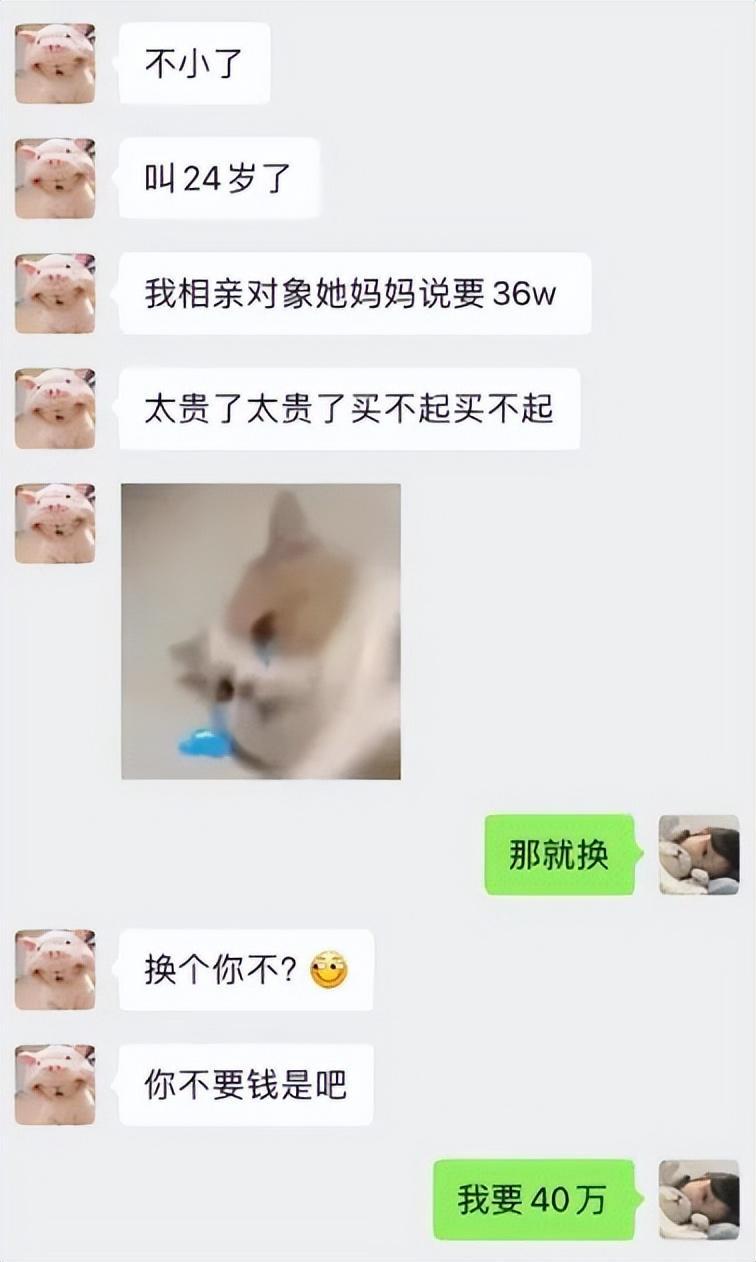Open the blurry crying cat sticker
Viewport: 756px width, 1262px height.
[x=261, y=631]
